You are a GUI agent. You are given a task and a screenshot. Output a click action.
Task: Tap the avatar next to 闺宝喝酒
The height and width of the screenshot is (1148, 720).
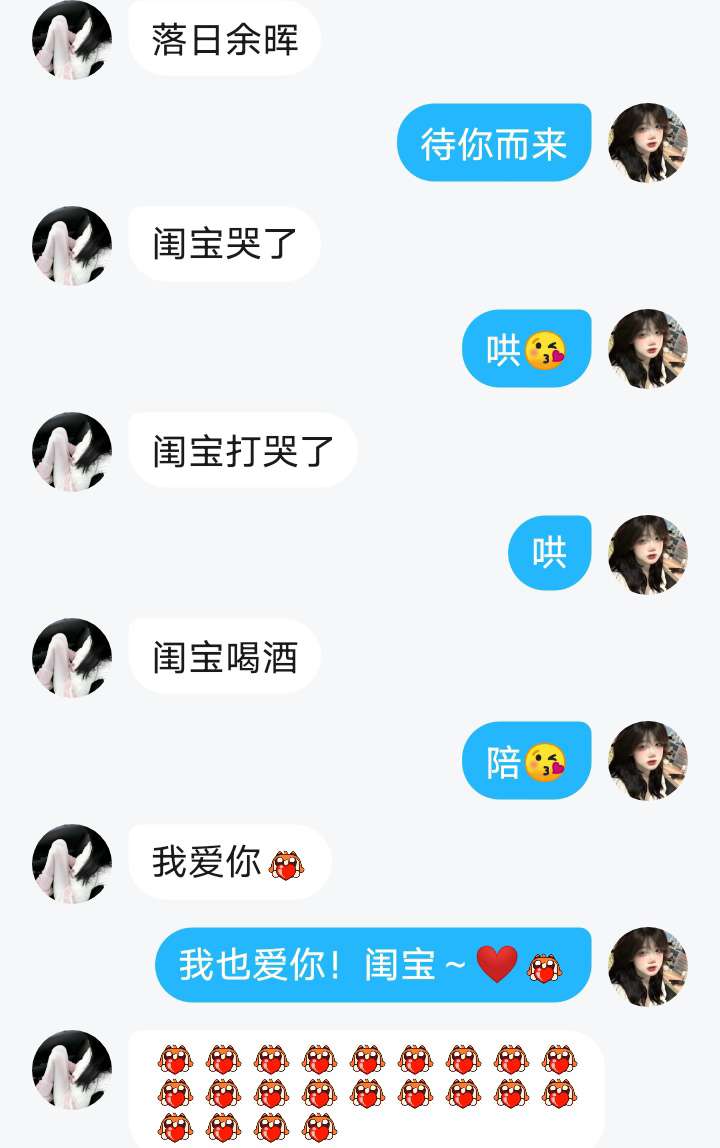pyautogui.click(x=72, y=658)
